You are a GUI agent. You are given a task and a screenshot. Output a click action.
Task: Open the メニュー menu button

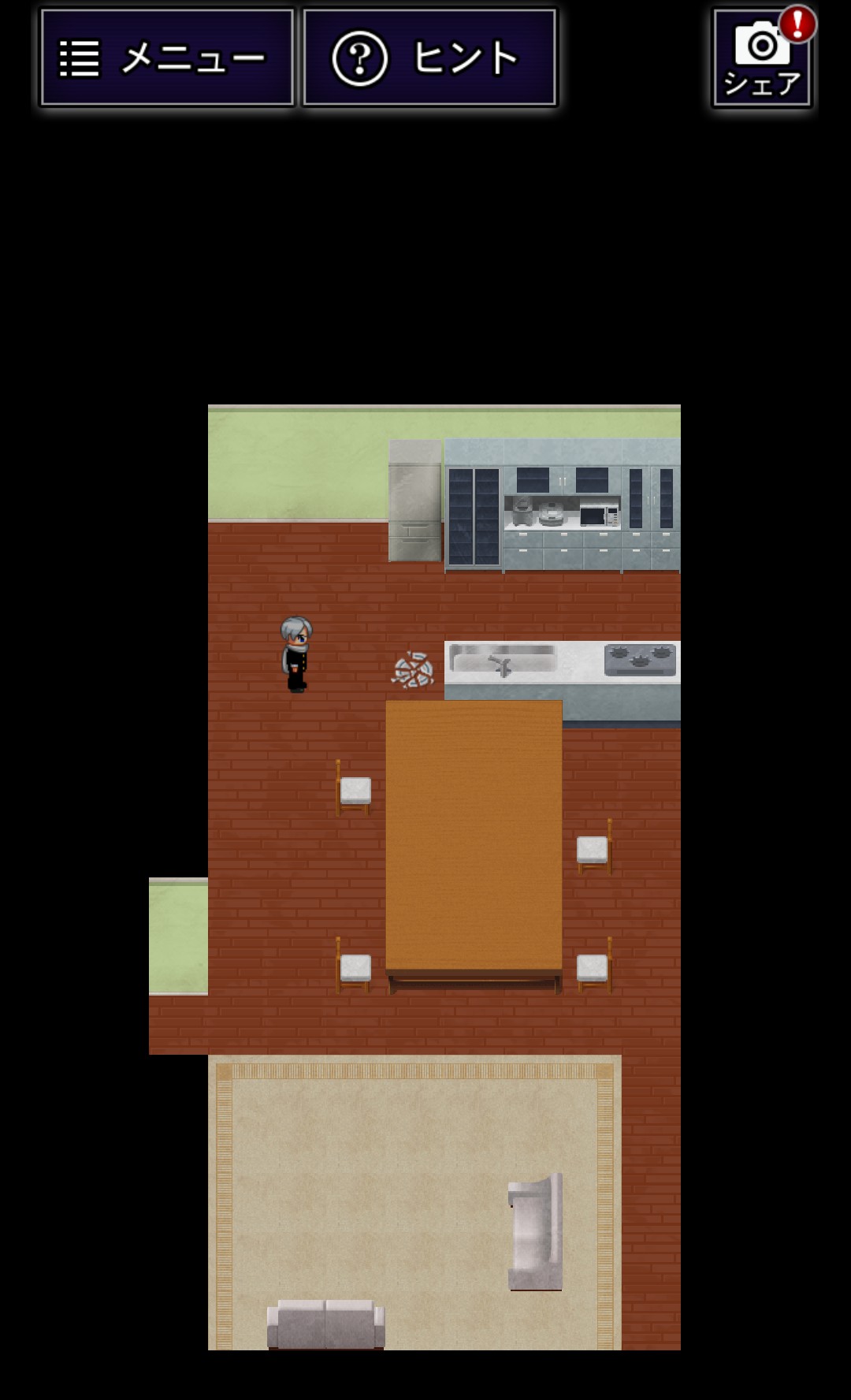(167, 58)
